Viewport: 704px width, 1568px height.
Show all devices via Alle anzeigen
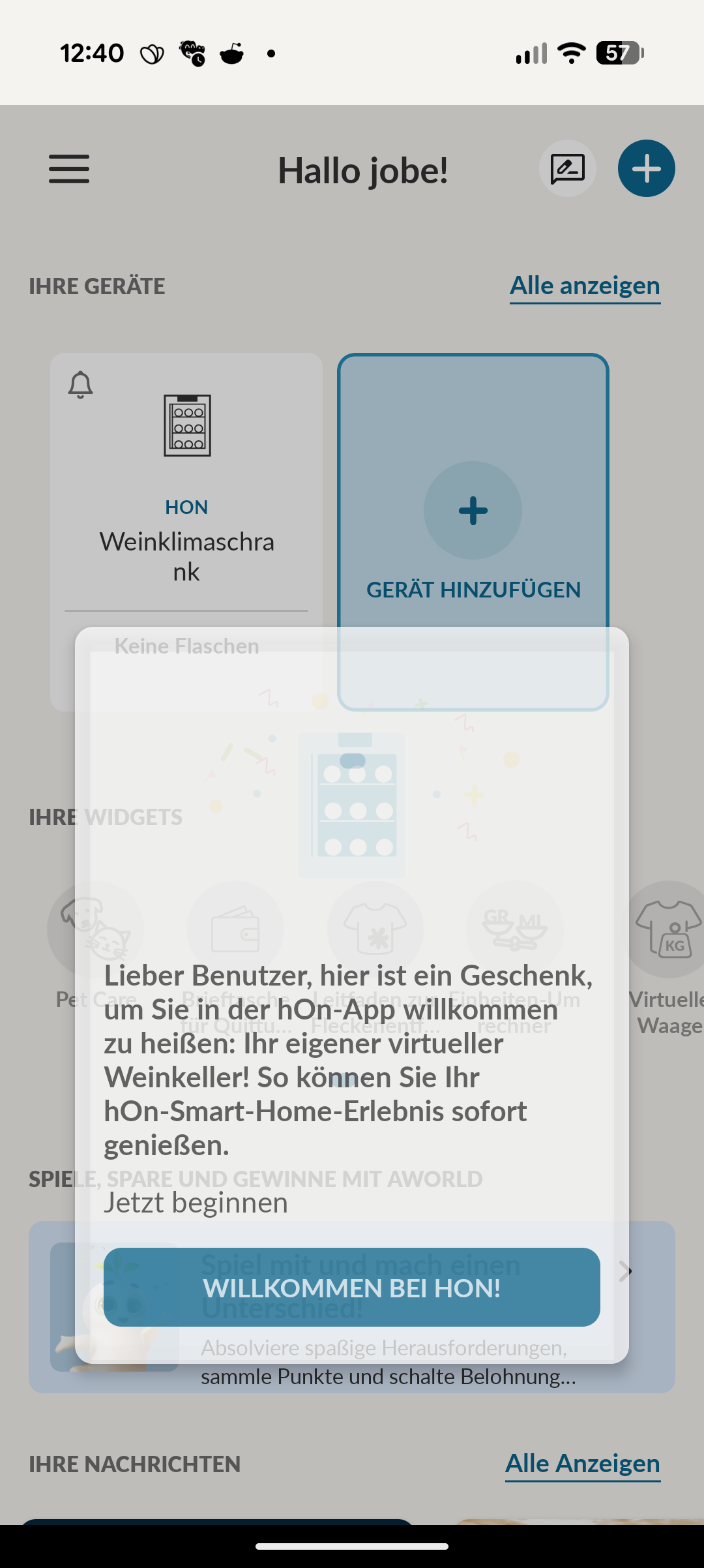coord(585,286)
